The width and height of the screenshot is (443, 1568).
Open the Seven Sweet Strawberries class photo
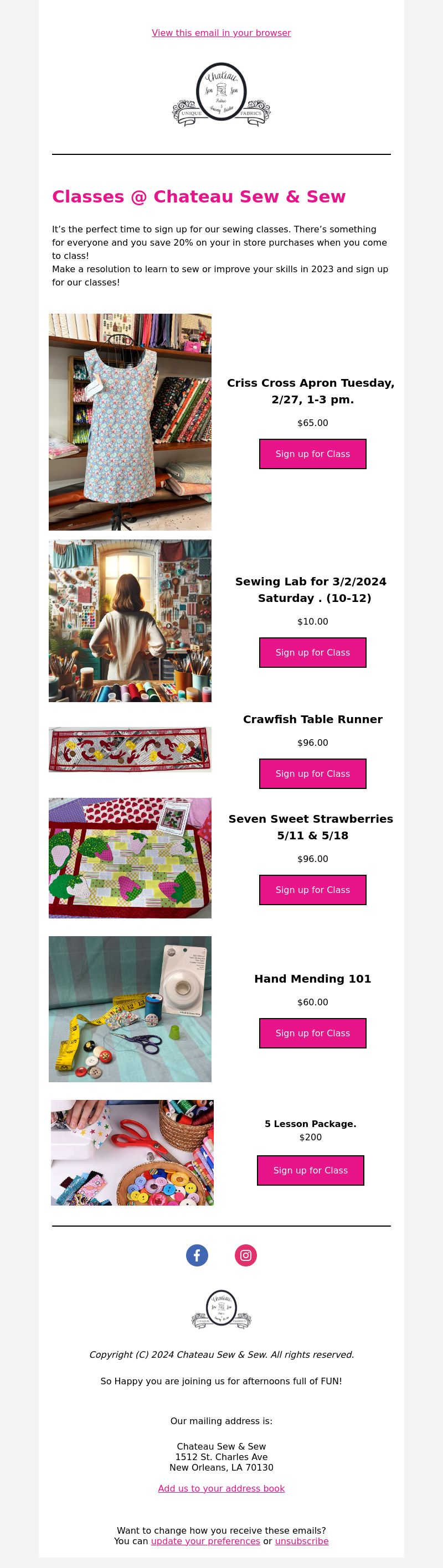tap(130, 858)
